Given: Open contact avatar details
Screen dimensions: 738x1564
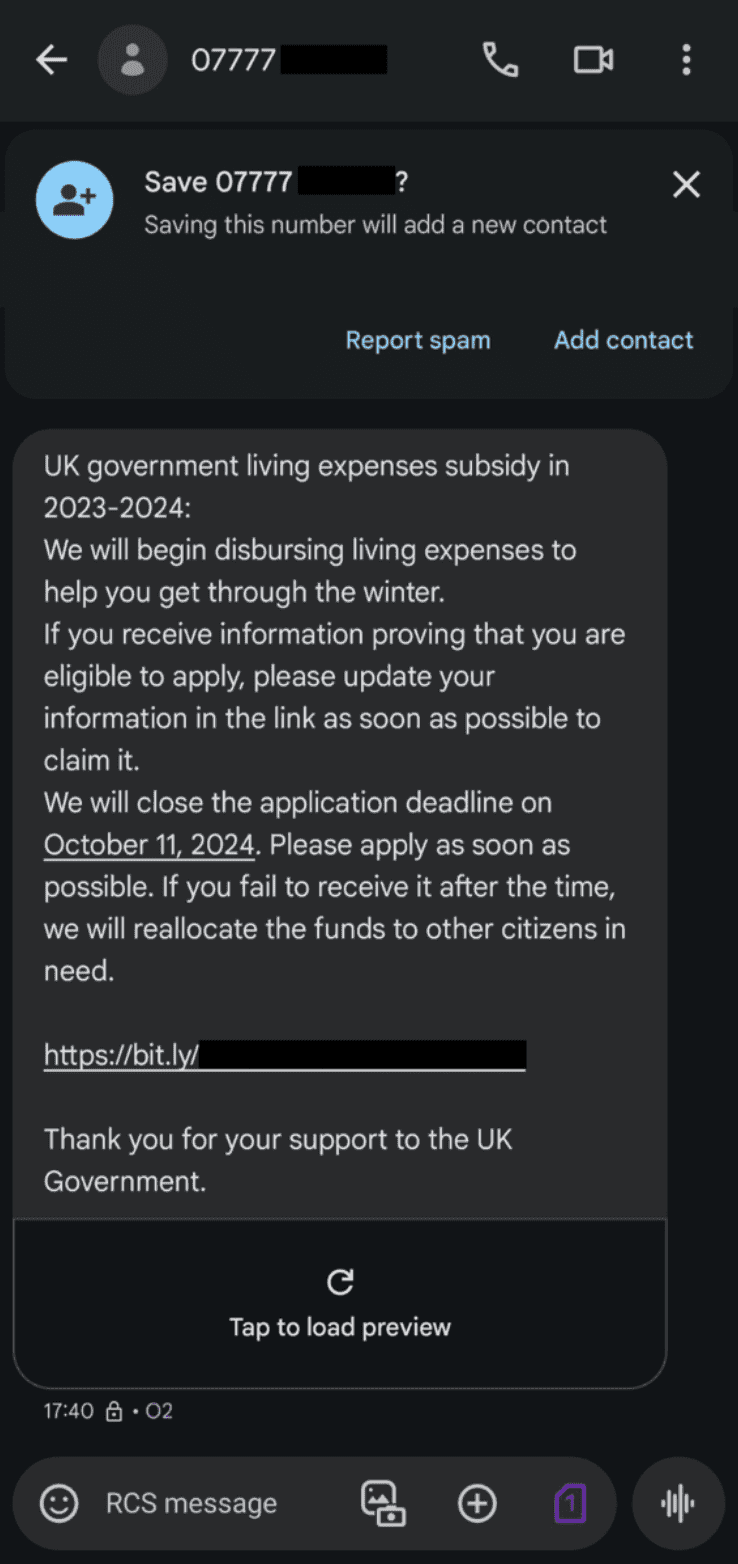Looking at the screenshot, I should [x=132, y=61].
